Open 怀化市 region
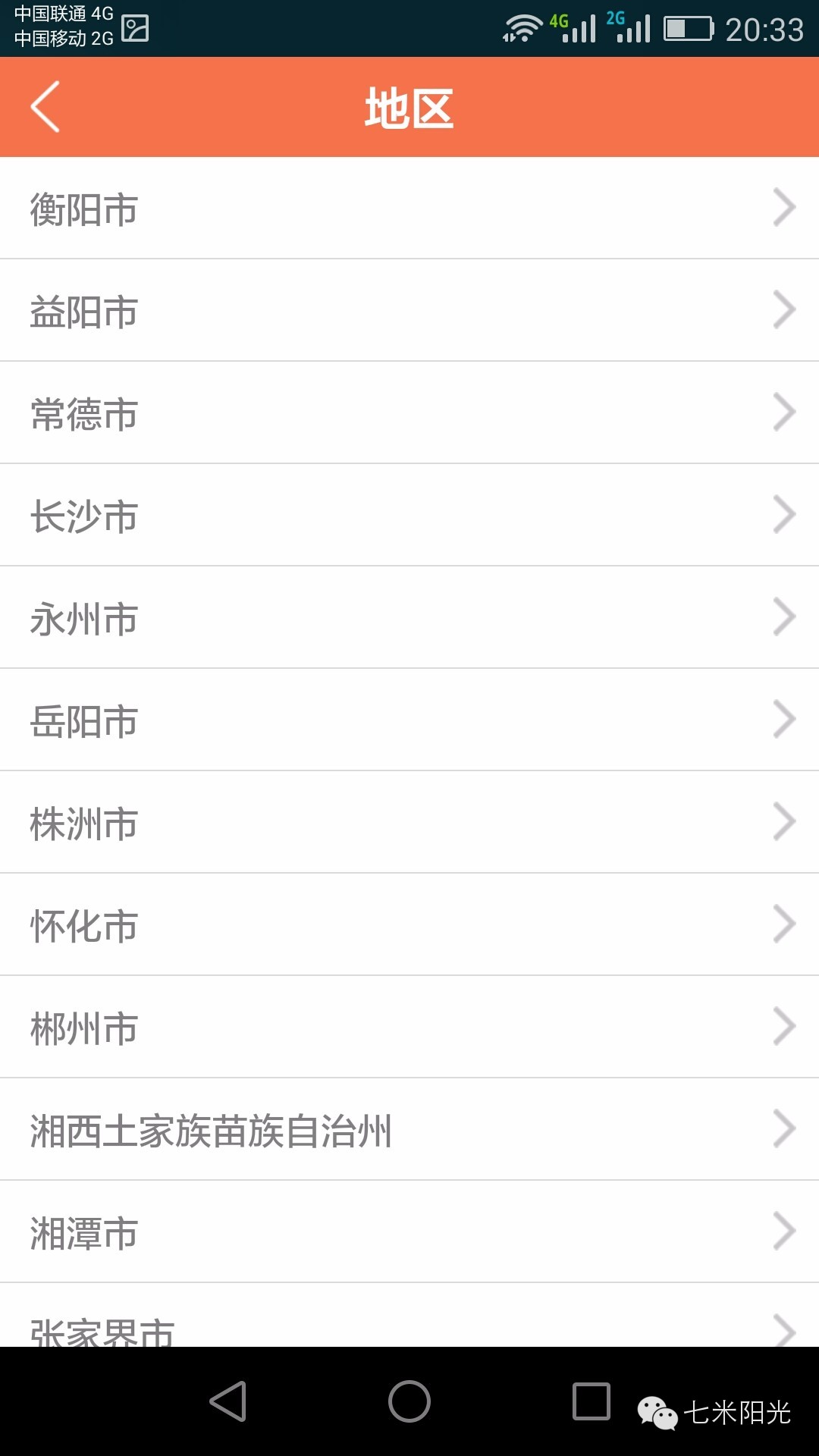 click(x=409, y=925)
